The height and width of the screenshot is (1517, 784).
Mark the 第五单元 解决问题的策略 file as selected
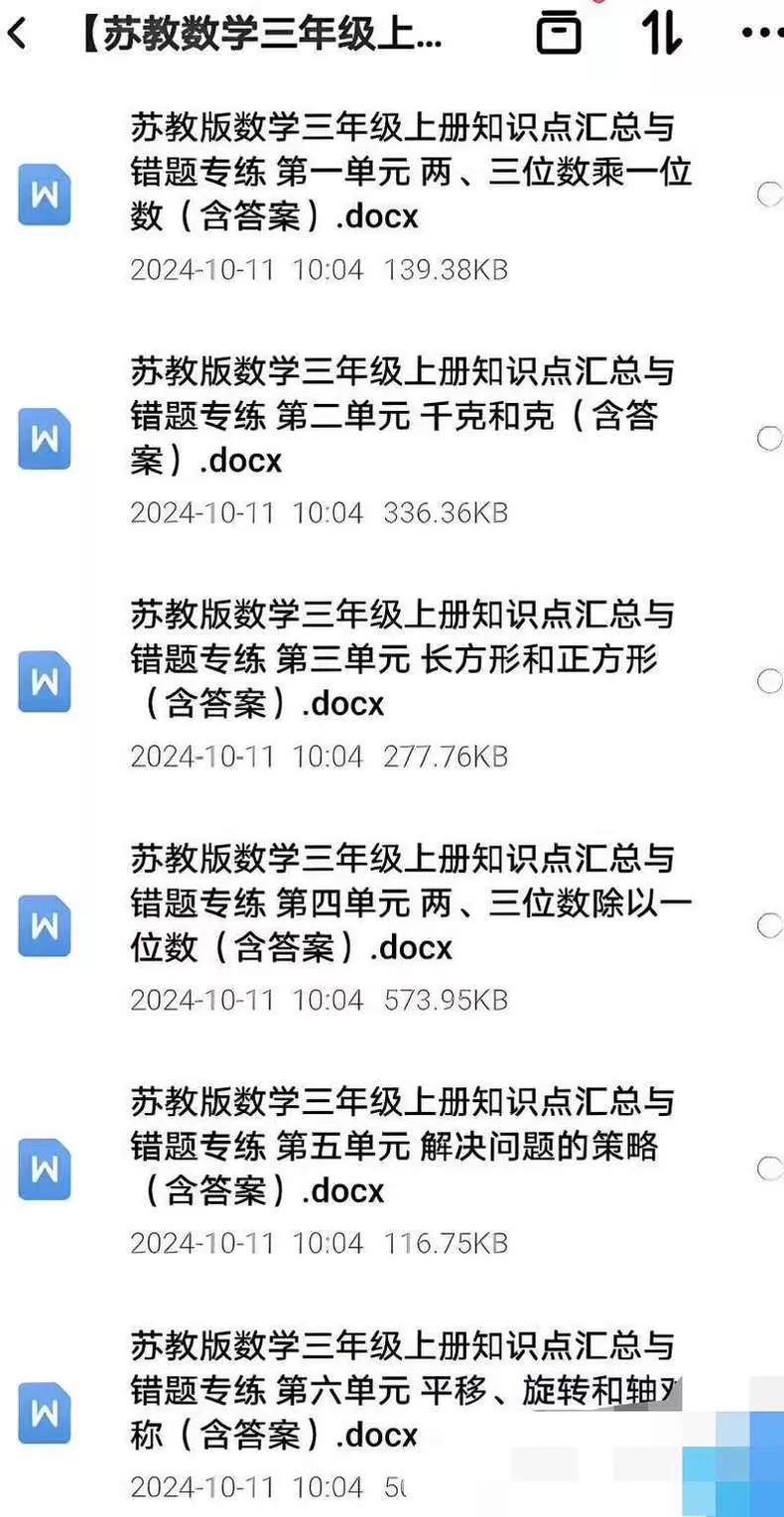(769, 1169)
